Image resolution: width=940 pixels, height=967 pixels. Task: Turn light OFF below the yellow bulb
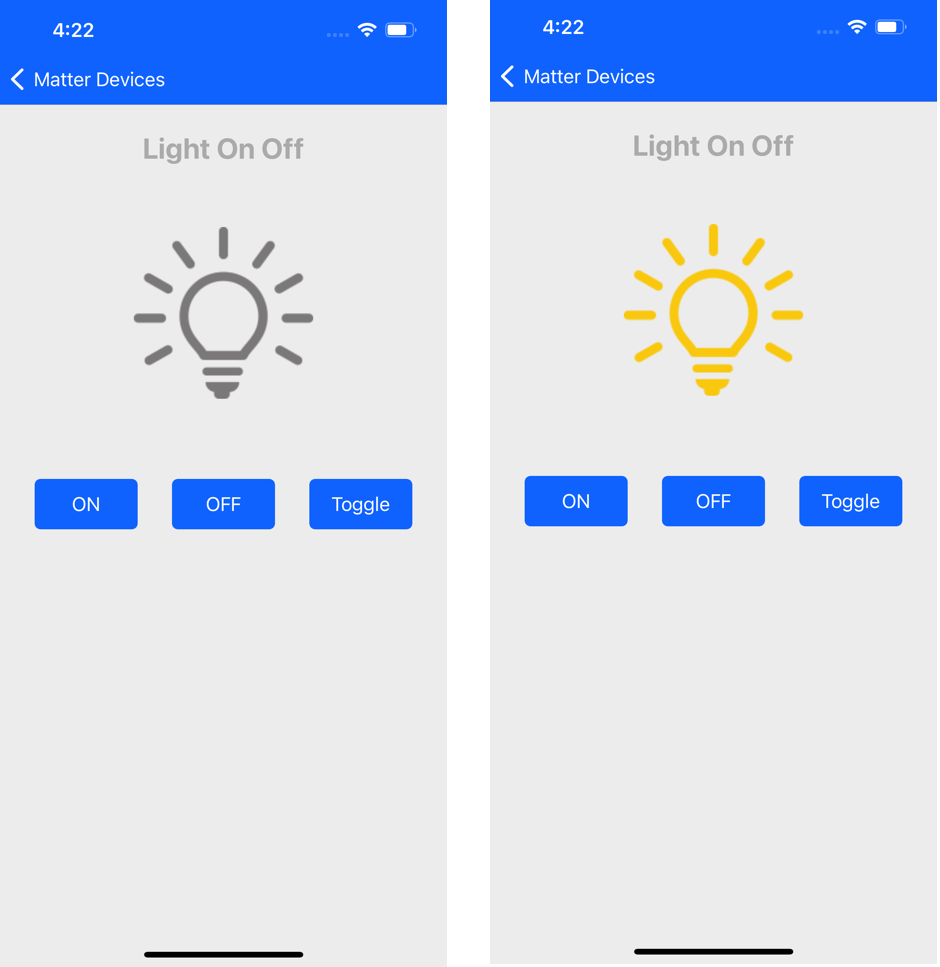click(713, 501)
